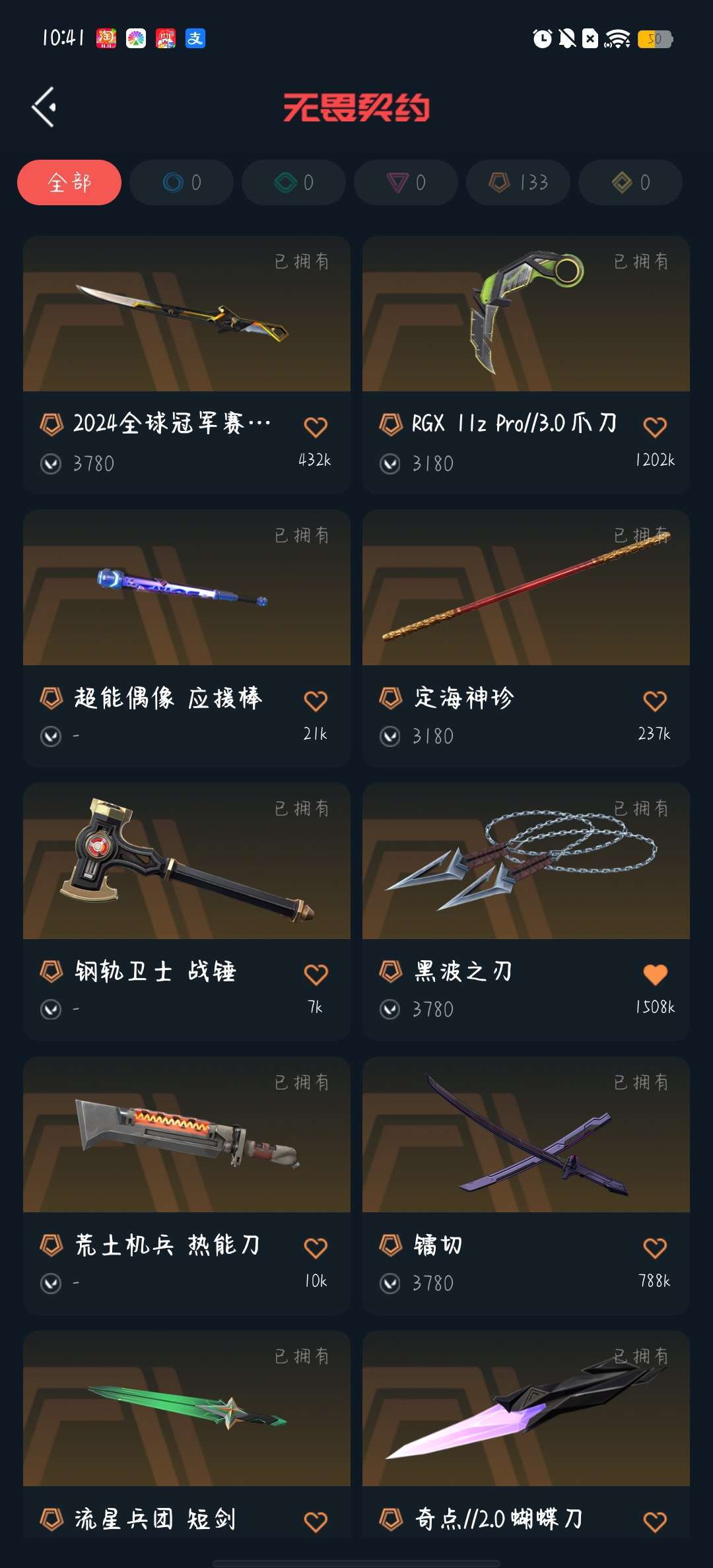Open the 钢轨卫士 战锤 skin card

pos(187,861)
